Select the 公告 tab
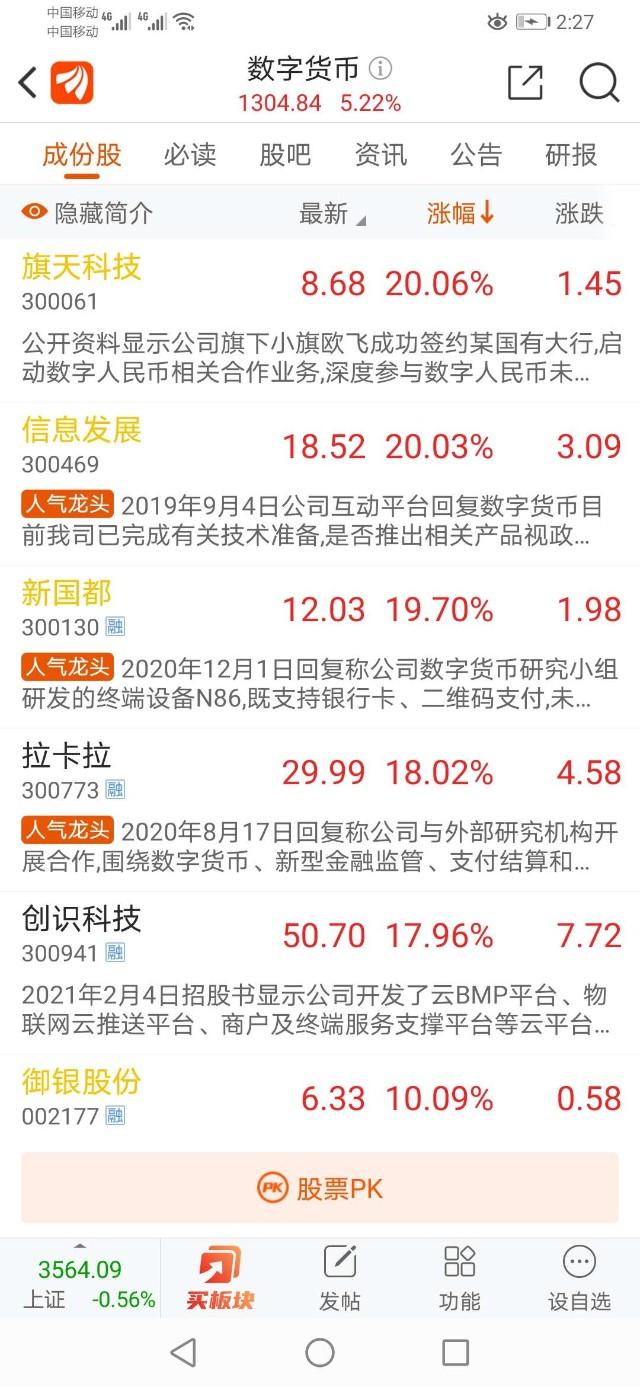 (x=476, y=154)
